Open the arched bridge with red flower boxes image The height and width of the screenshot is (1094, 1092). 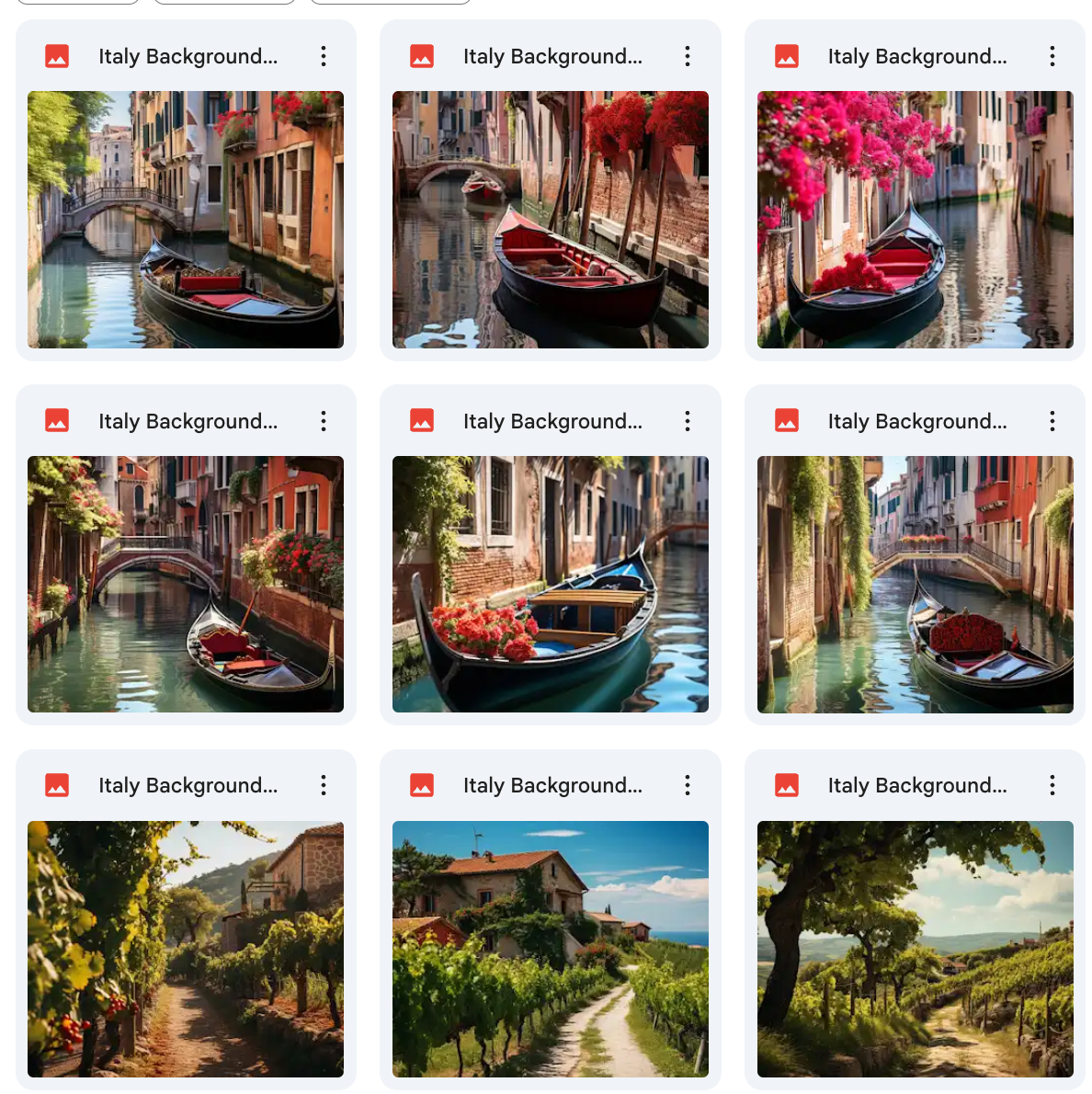(186, 584)
